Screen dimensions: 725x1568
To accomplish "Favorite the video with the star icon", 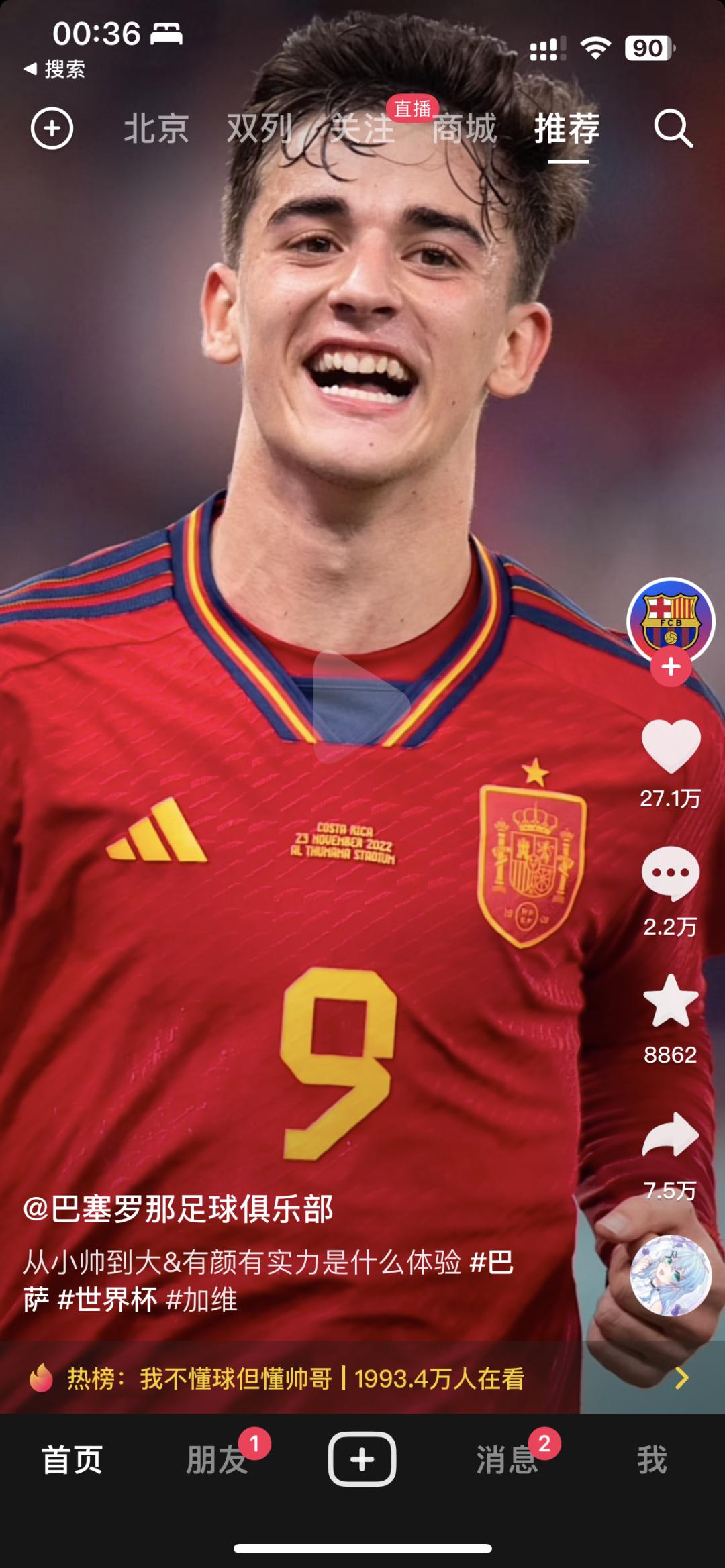I will [x=671, y=1001].
